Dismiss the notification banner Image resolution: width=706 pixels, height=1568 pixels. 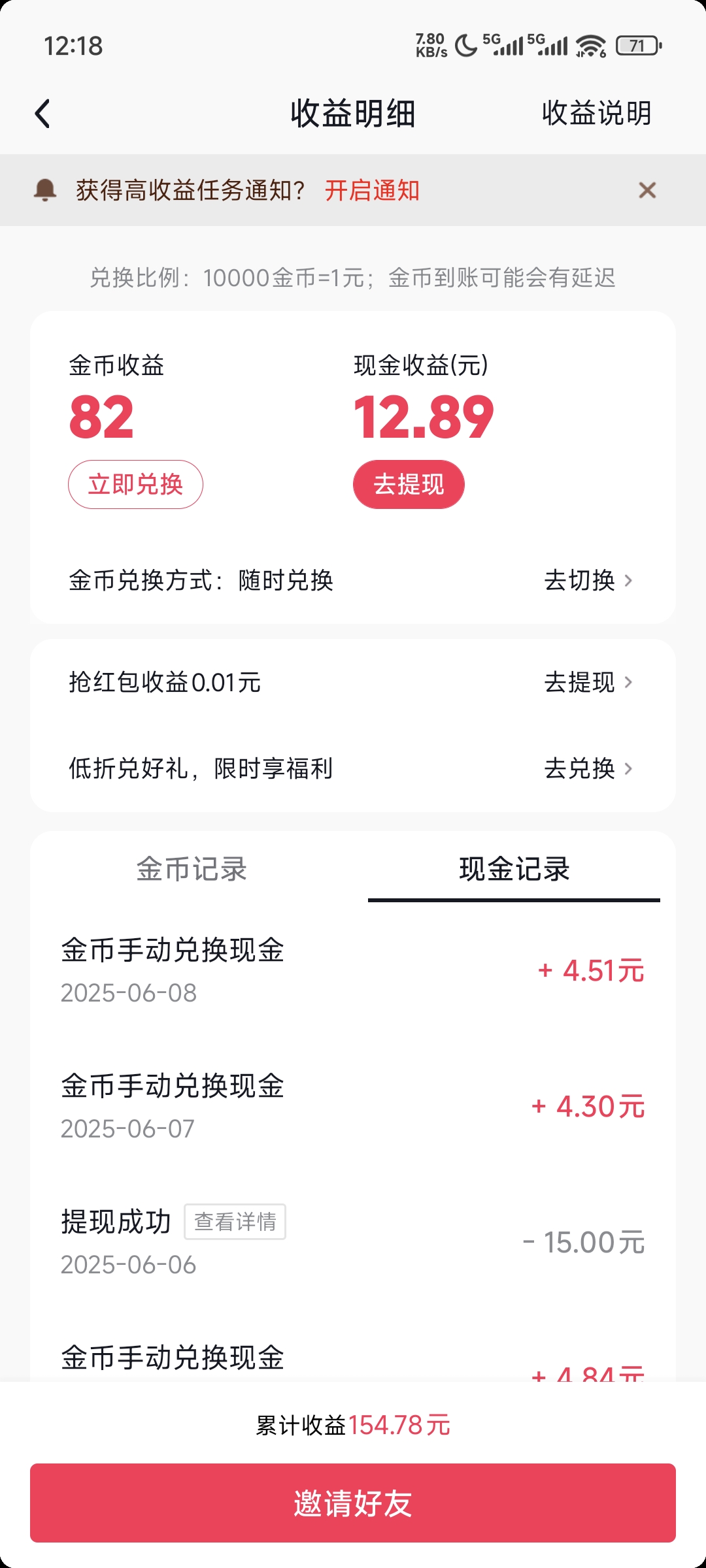(647, 190)
